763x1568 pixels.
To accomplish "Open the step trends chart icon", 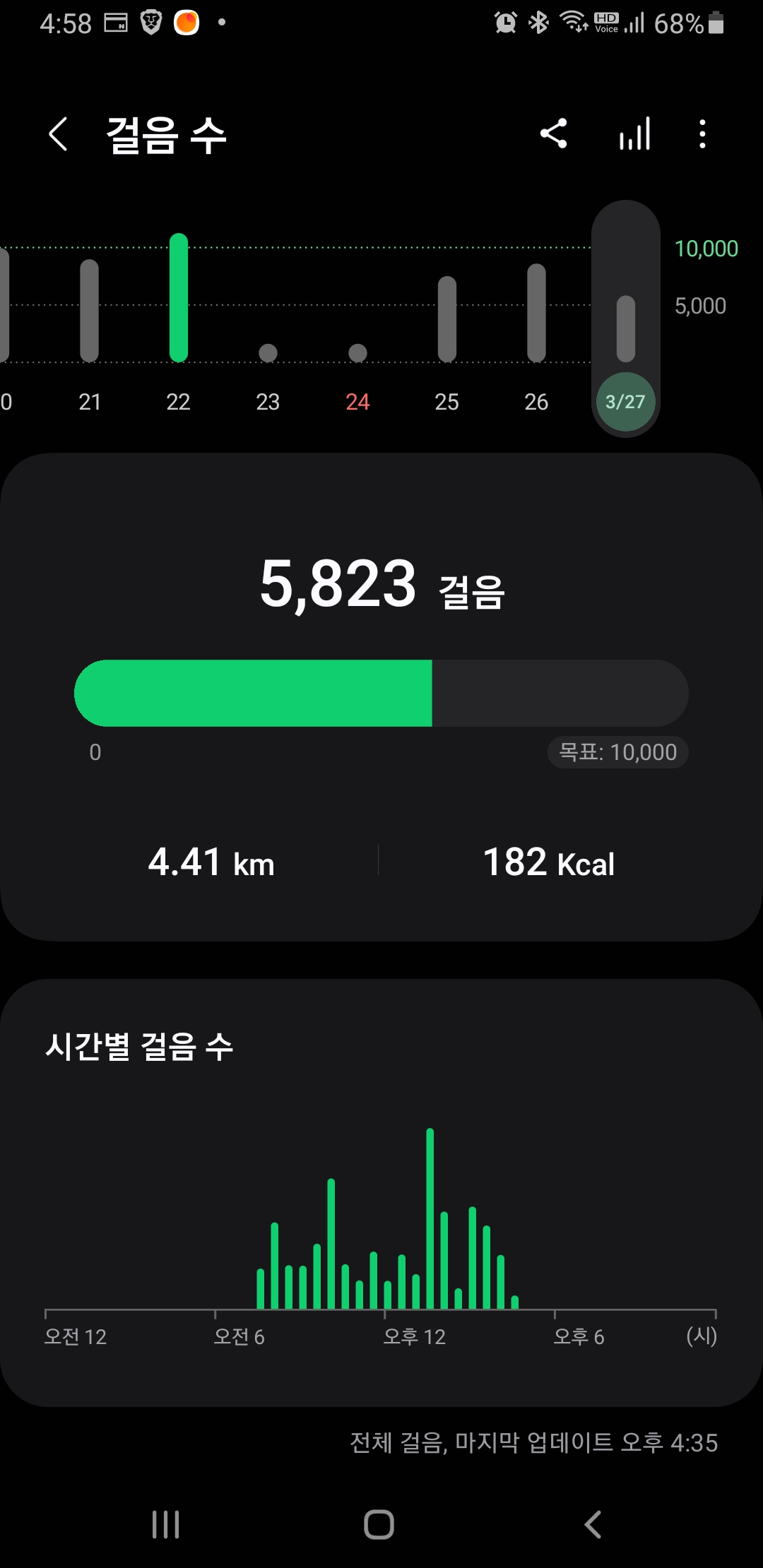I will [634, 133].
